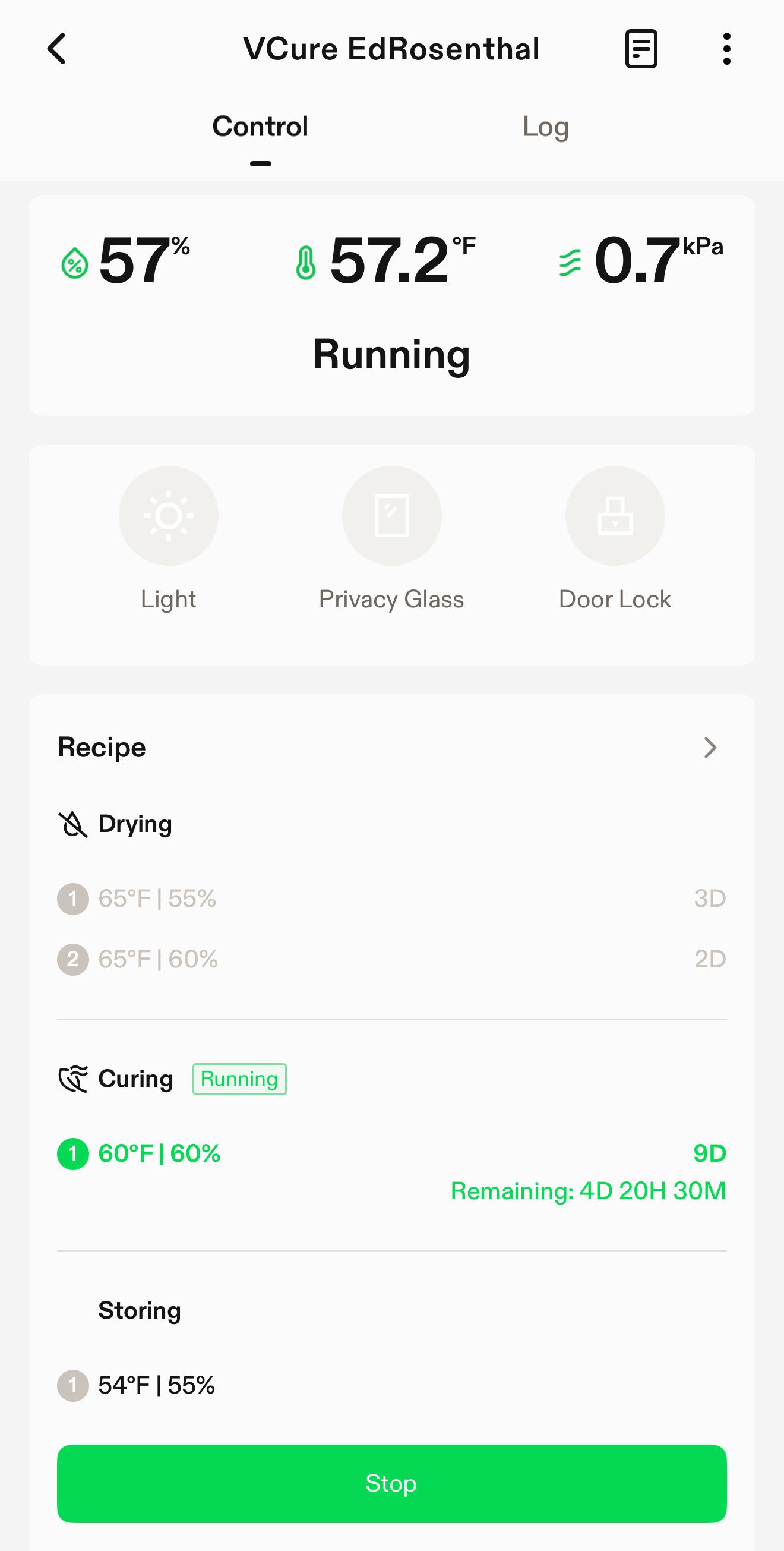Screen dimensions: 784x1551
Task: Toggle the Light button
Action: 169,516
